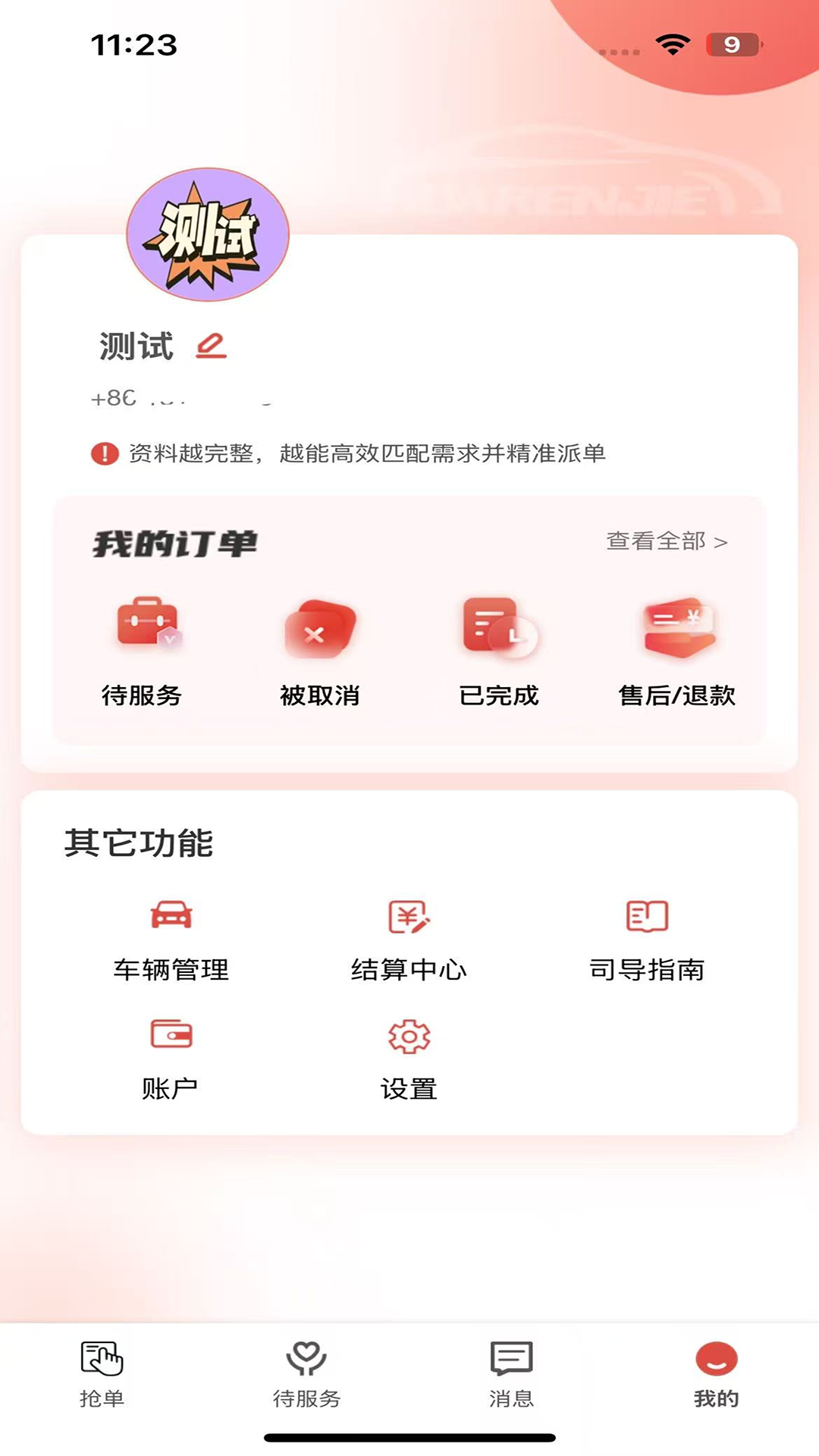The image size is (819, 1456).
Task: Switch to the 消息 messages tab
Action: pos(511,1373)
